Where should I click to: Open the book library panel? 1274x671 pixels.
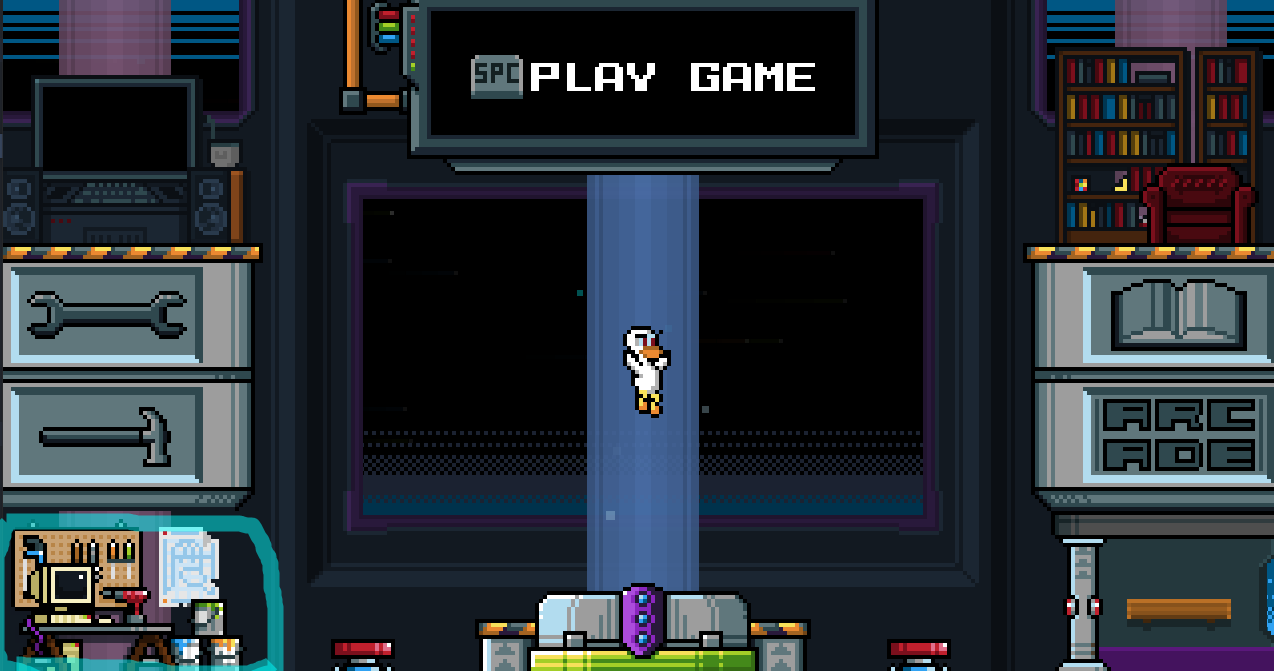pyautogui.click(x=1179, y=314)
